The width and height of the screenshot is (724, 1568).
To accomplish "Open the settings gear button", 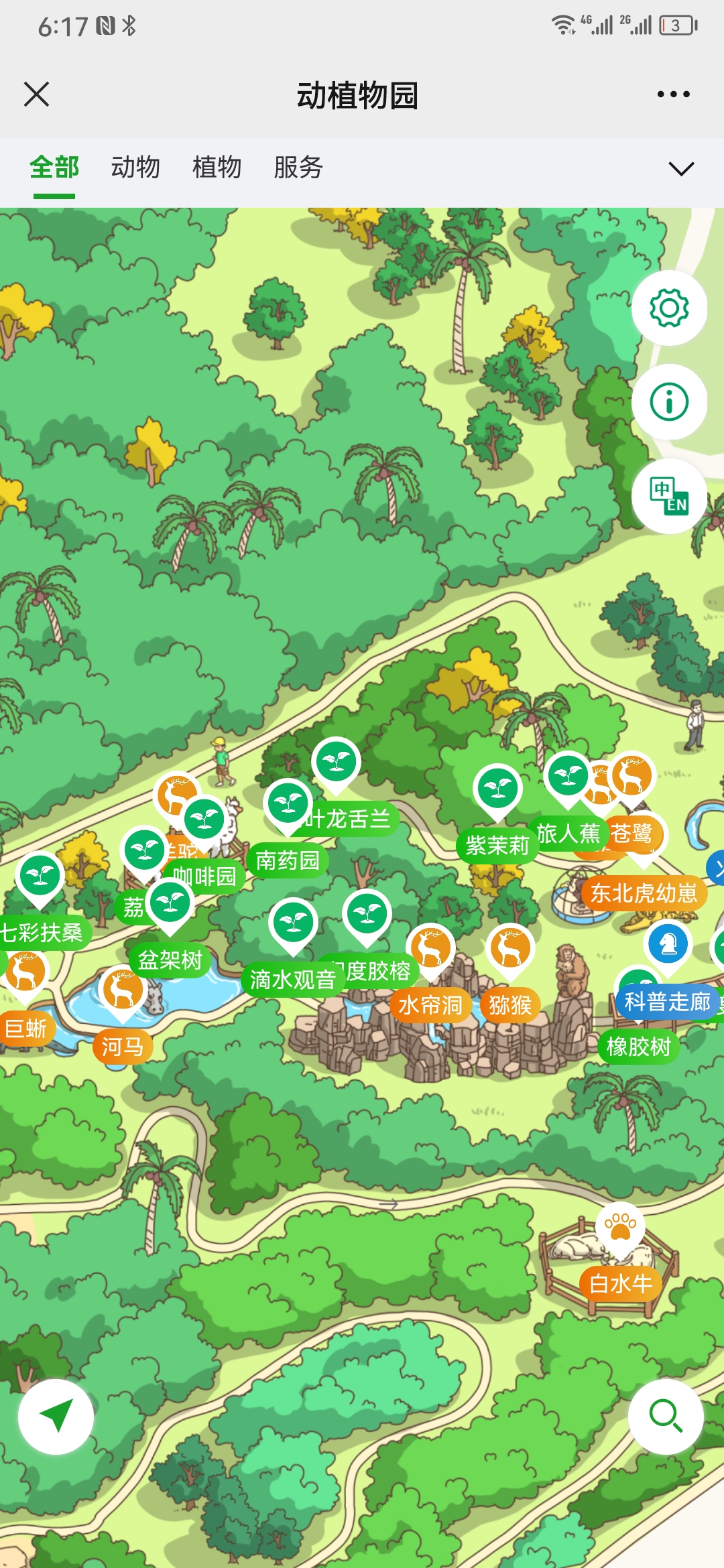I will pyautogui.click(x=669, y=308).
